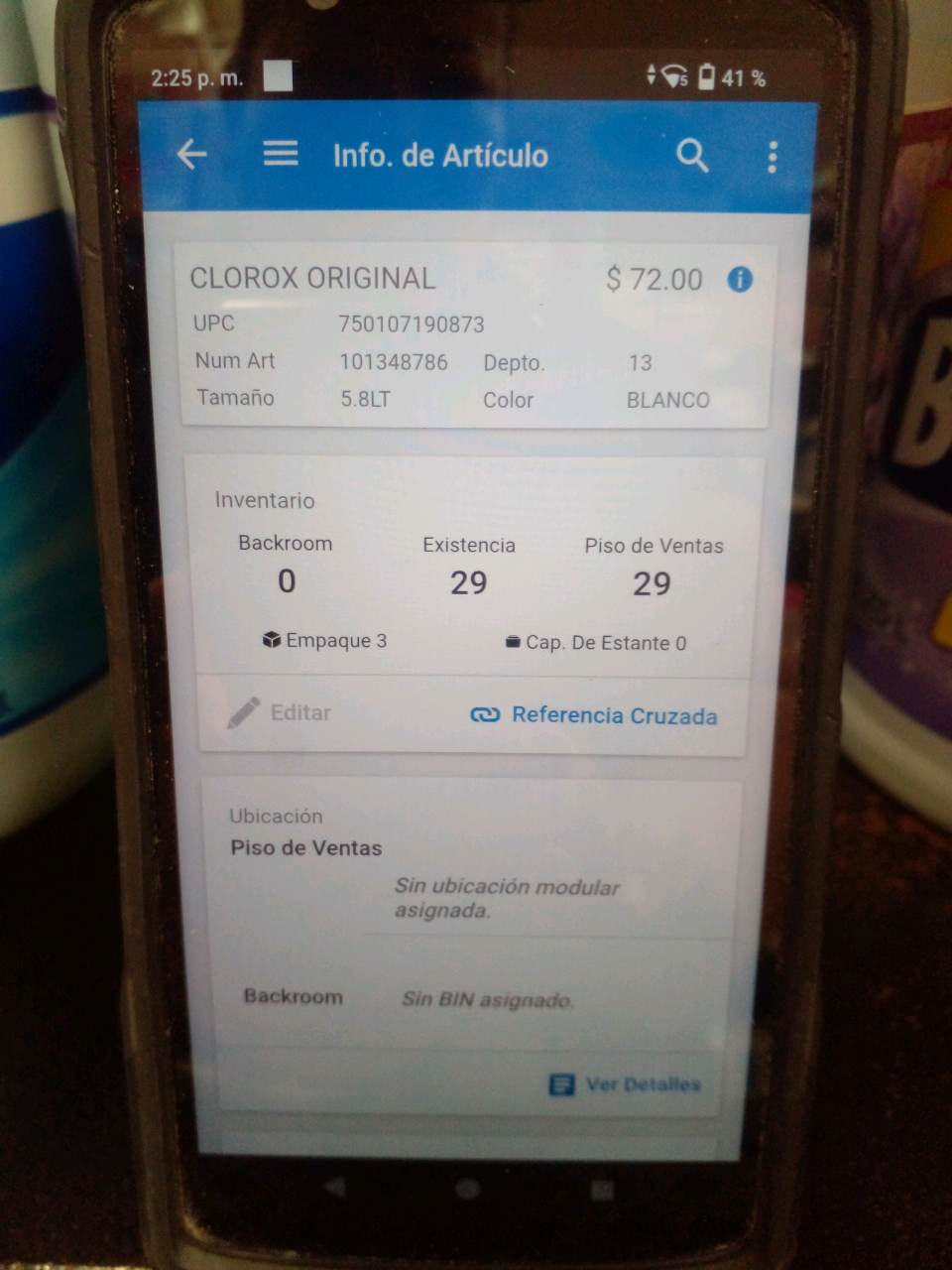
Task: Open the search magnifier icon
Action: 692,155
